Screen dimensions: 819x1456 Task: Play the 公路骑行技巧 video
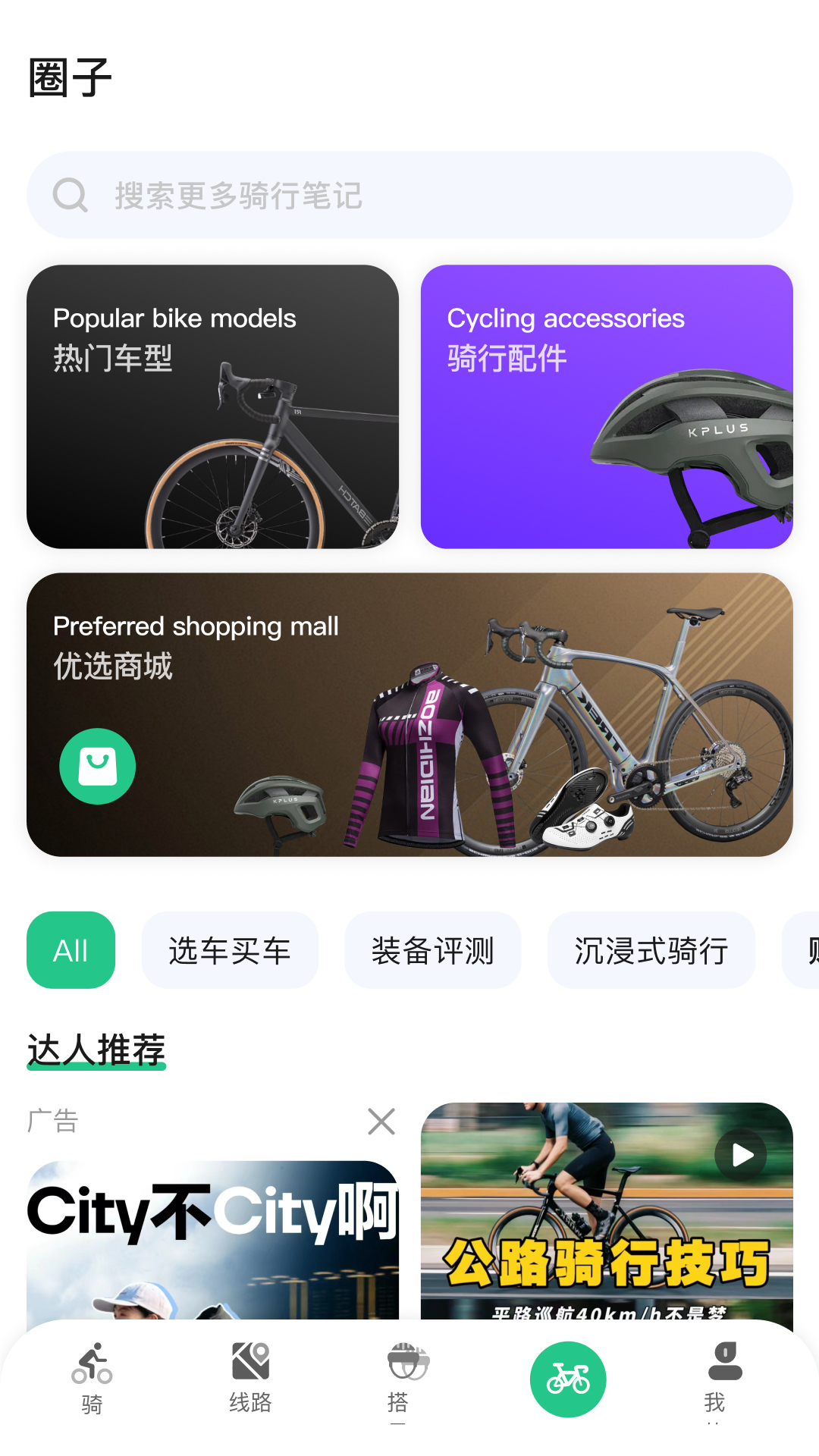tap(739, 1153)
